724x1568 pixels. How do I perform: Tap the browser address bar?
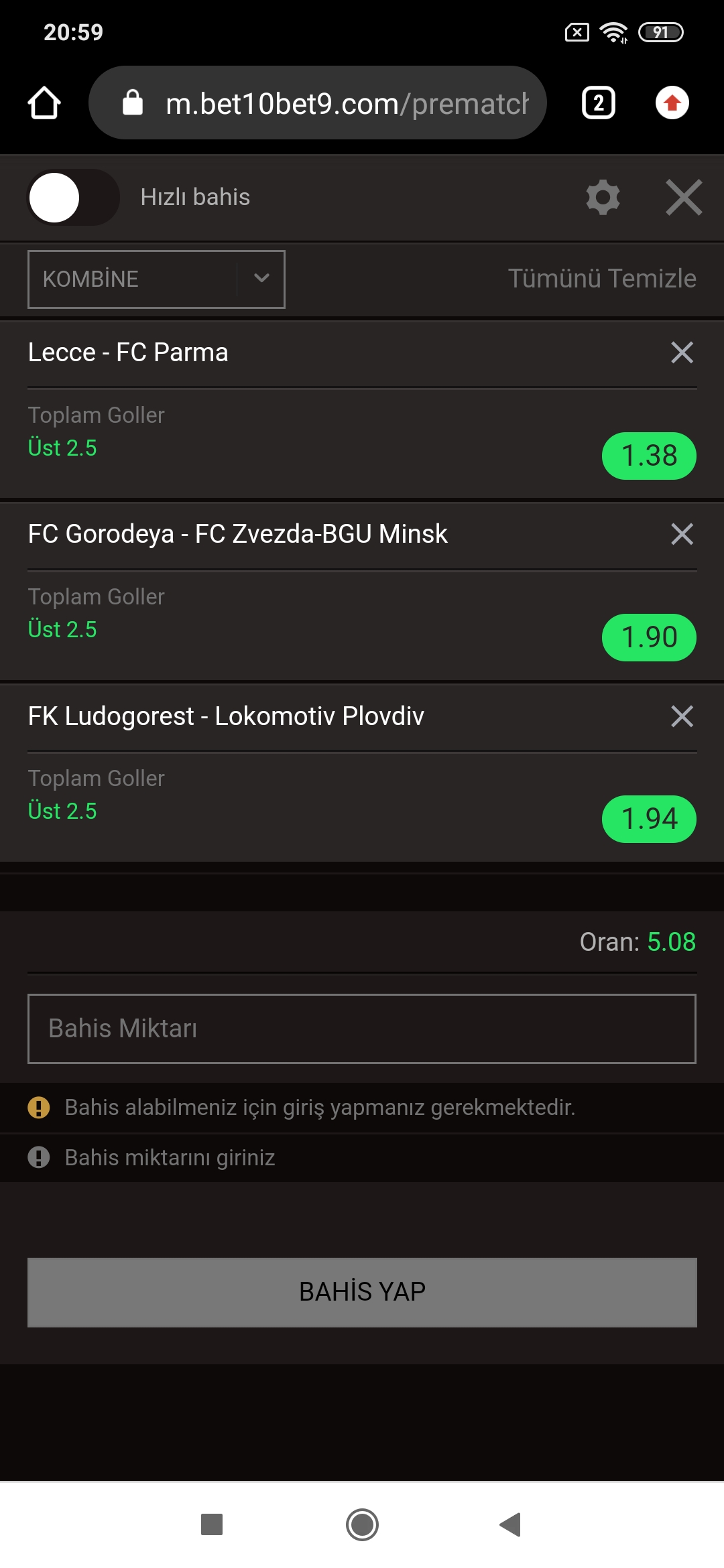318,103
